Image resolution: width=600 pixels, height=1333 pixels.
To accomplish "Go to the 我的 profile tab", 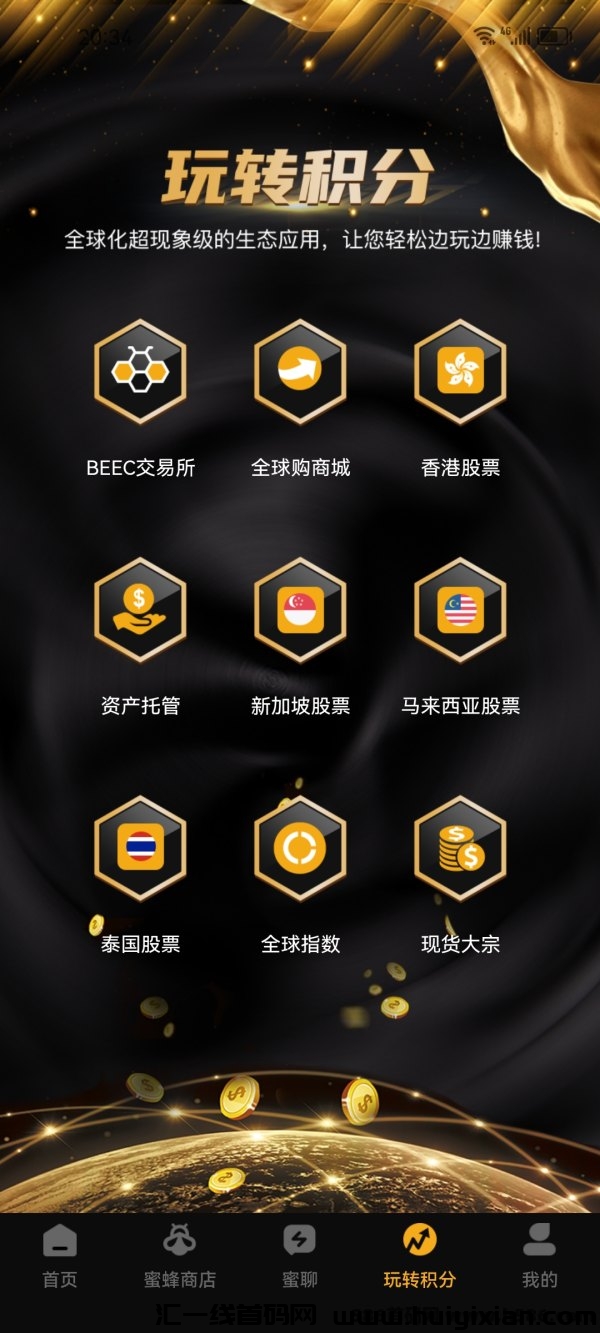I will [540, 1256].
